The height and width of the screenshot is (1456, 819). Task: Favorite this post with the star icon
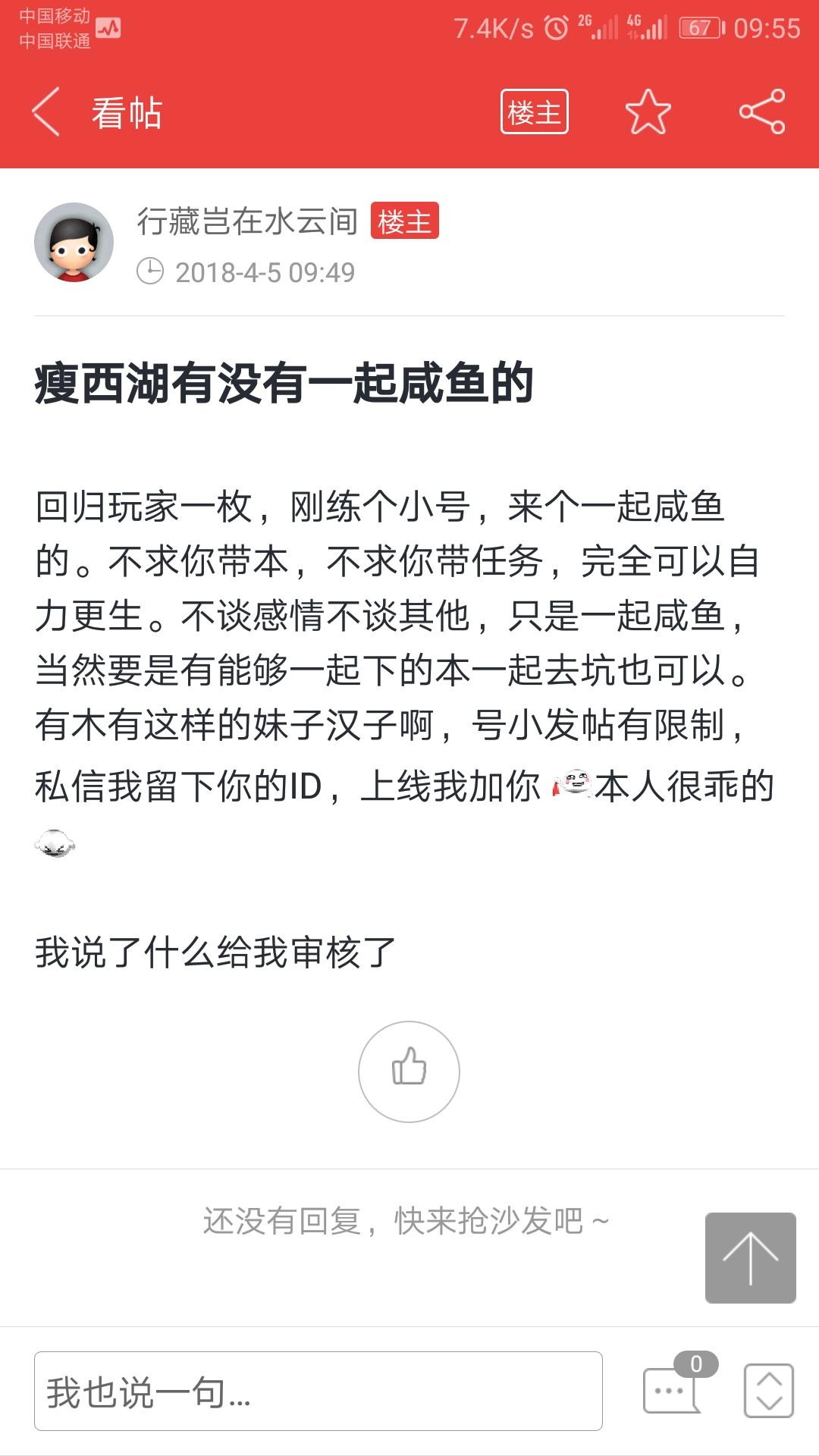coord(648,112)
